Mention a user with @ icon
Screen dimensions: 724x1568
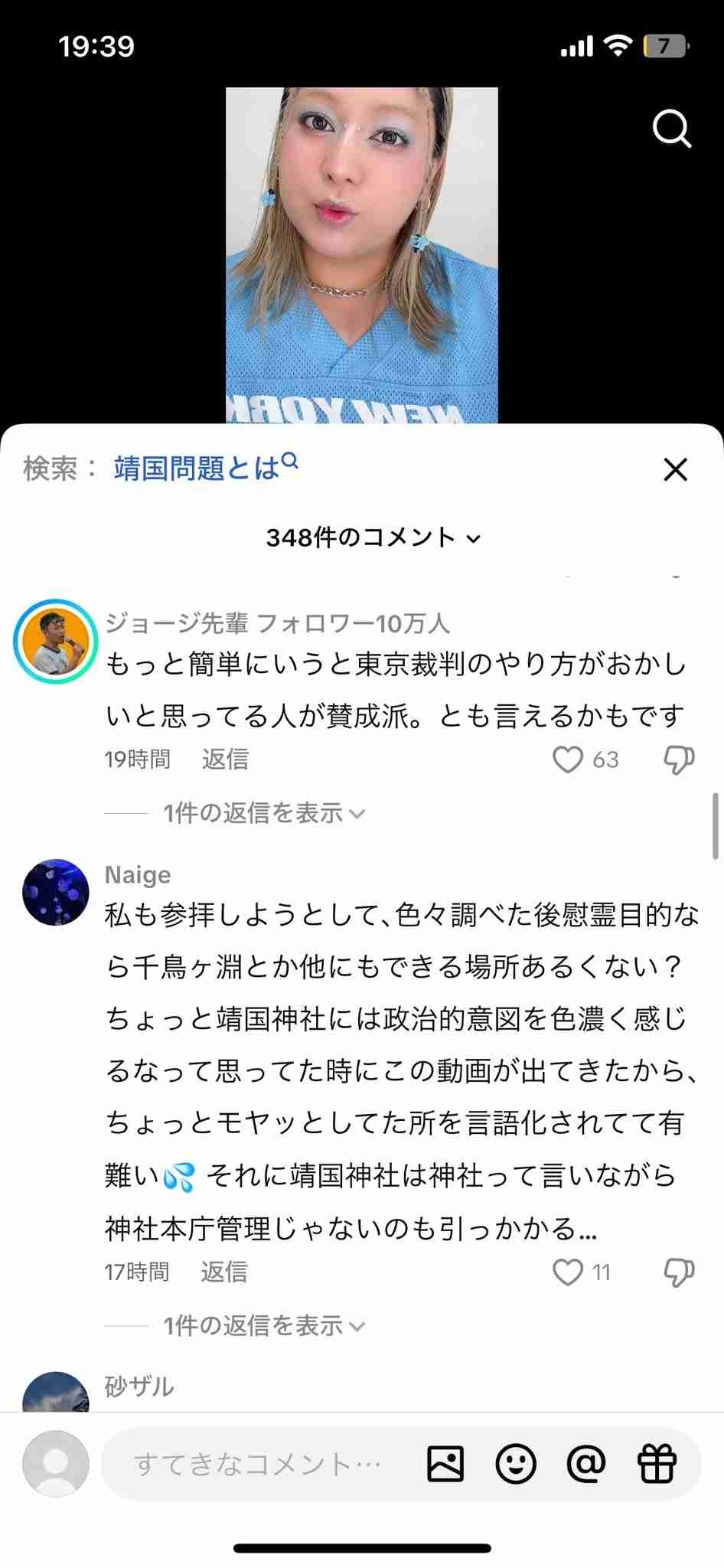[x=586, y=1465]
